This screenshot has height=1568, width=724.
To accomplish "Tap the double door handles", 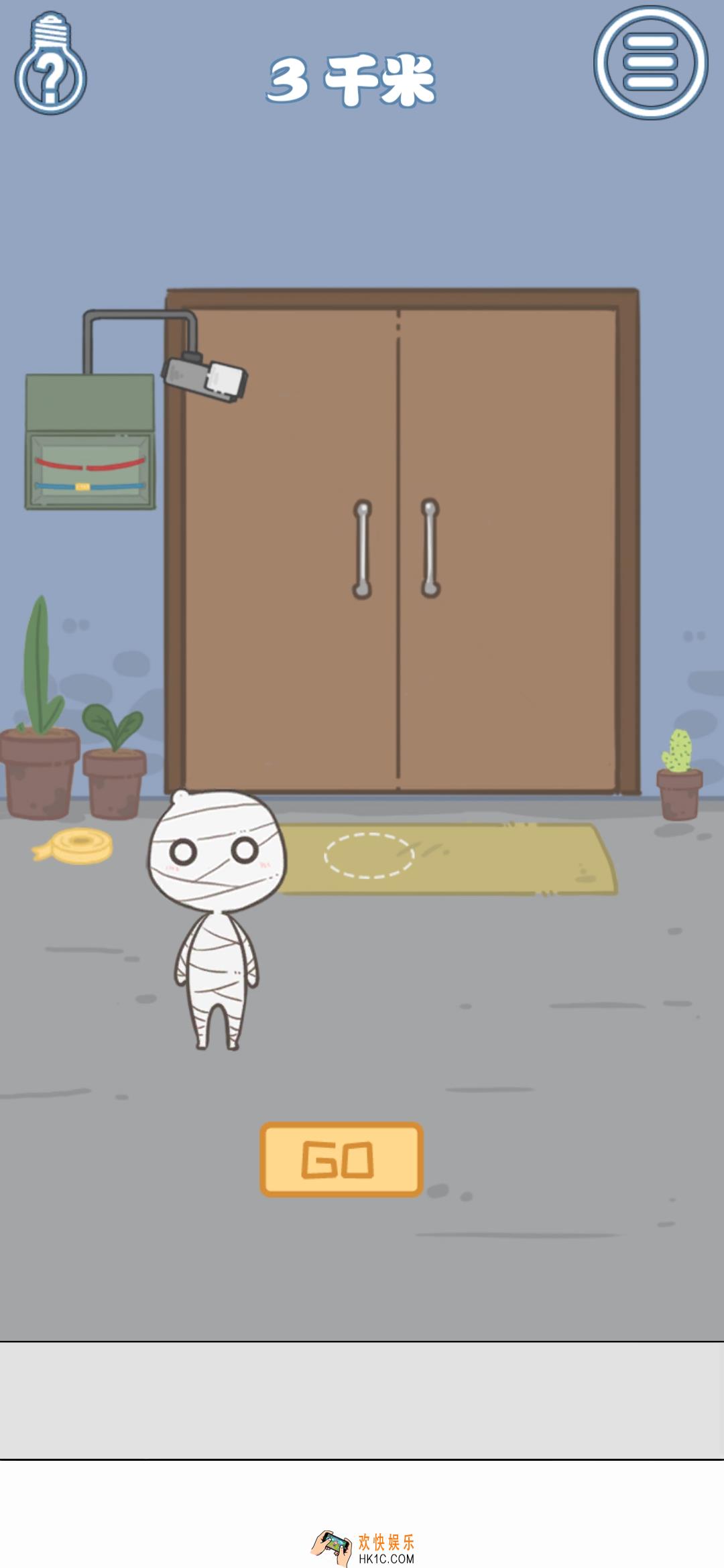I will (x=396, y=548).
